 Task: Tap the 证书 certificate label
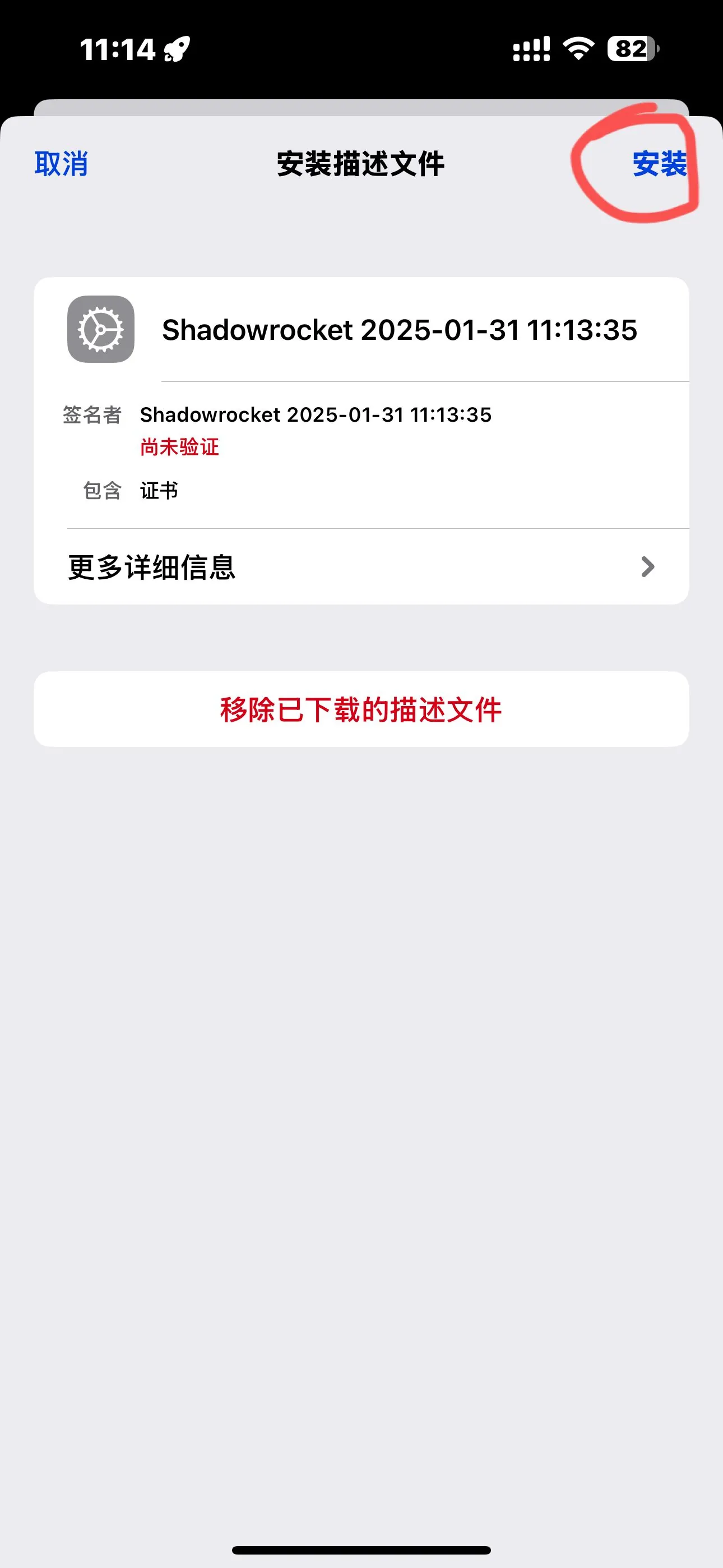[159, 489]
